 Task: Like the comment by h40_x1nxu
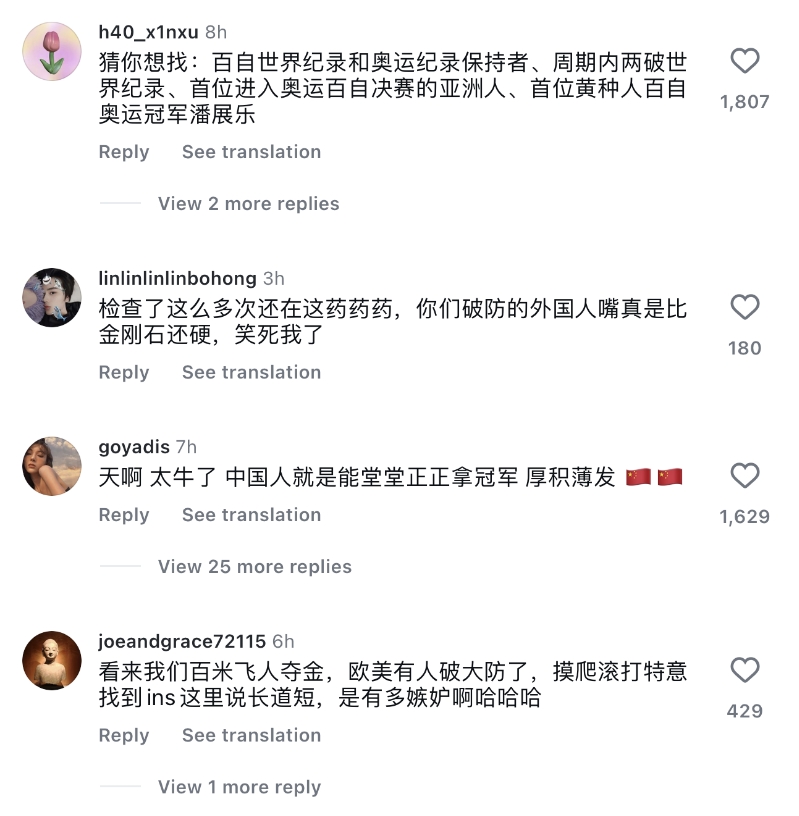(x=745, y=62)
